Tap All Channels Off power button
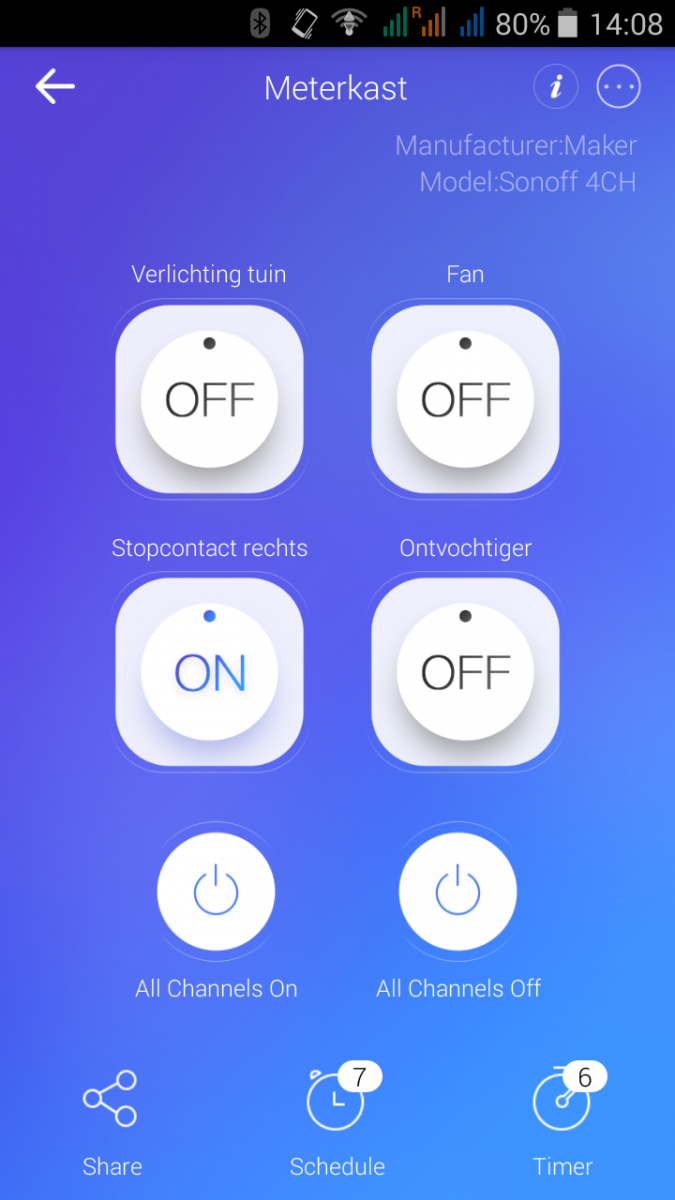The image size is (675, 1200). [458, 891]
